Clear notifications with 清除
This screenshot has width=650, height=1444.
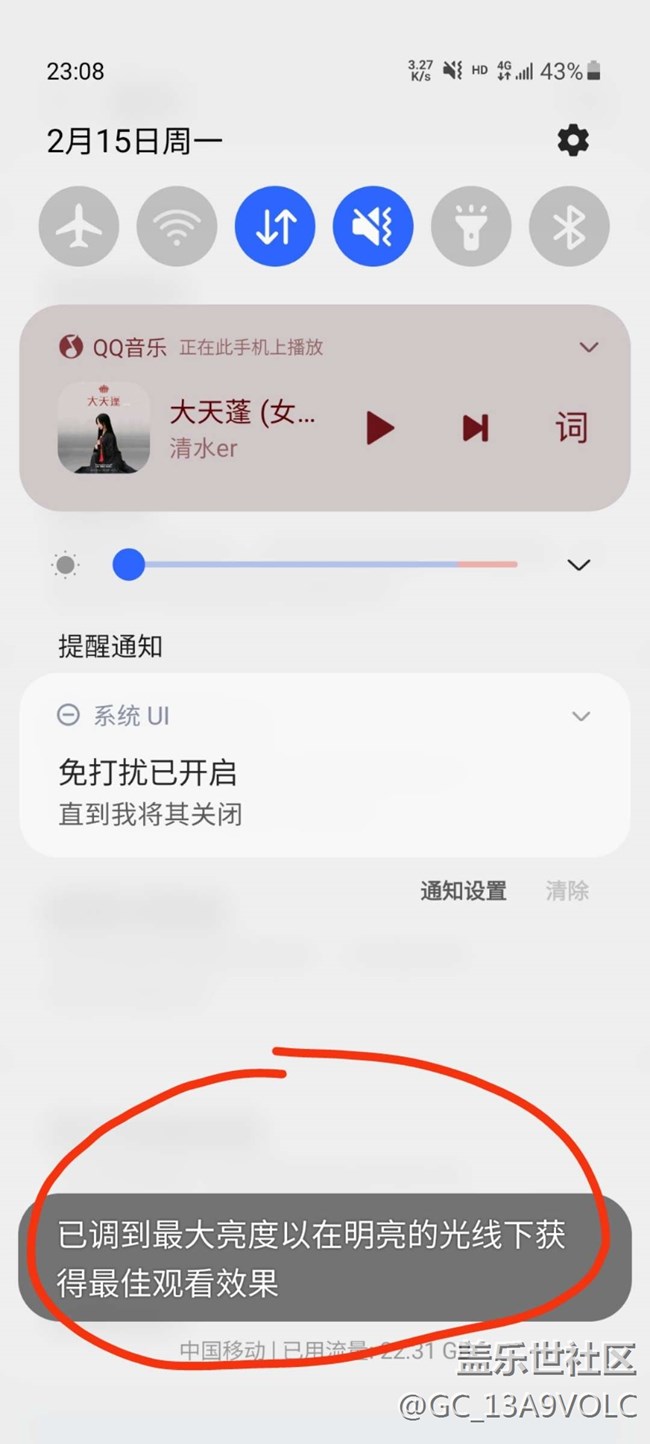pos(567,891)
